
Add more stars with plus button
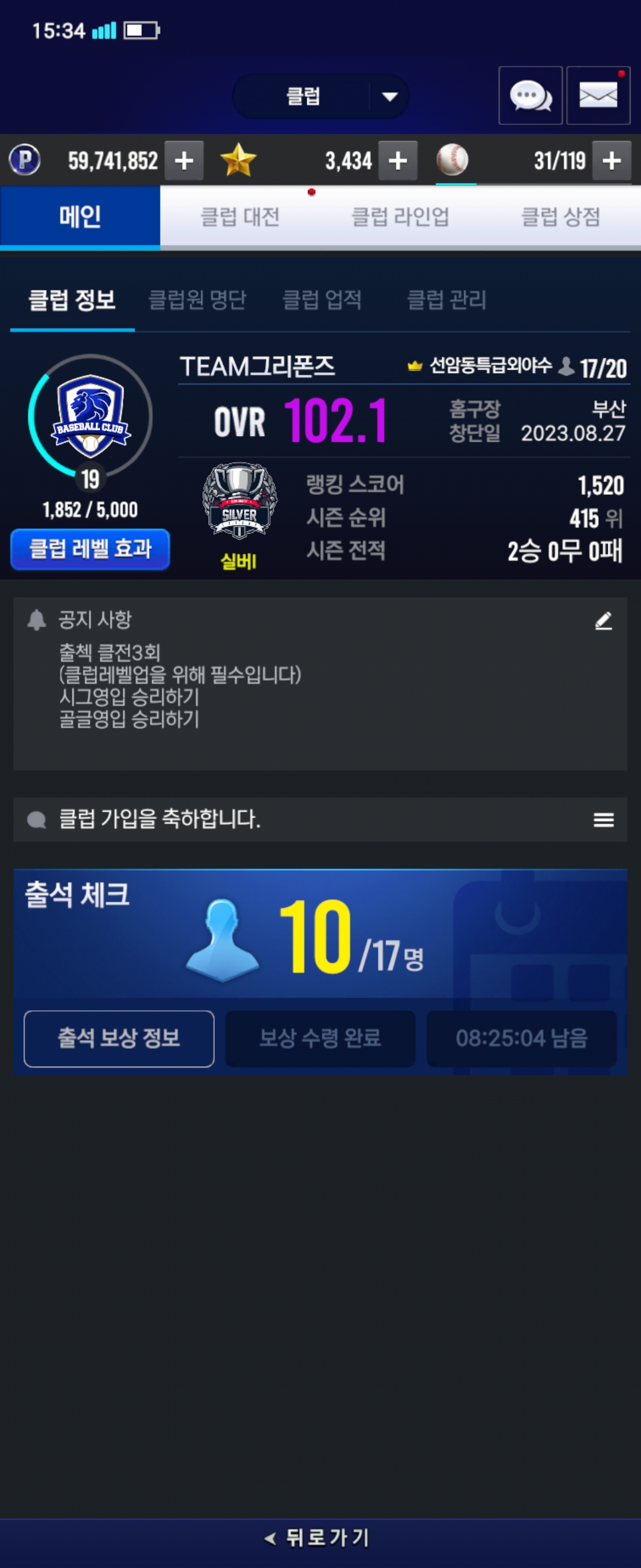pyautogui.click(x=398, y=161)
